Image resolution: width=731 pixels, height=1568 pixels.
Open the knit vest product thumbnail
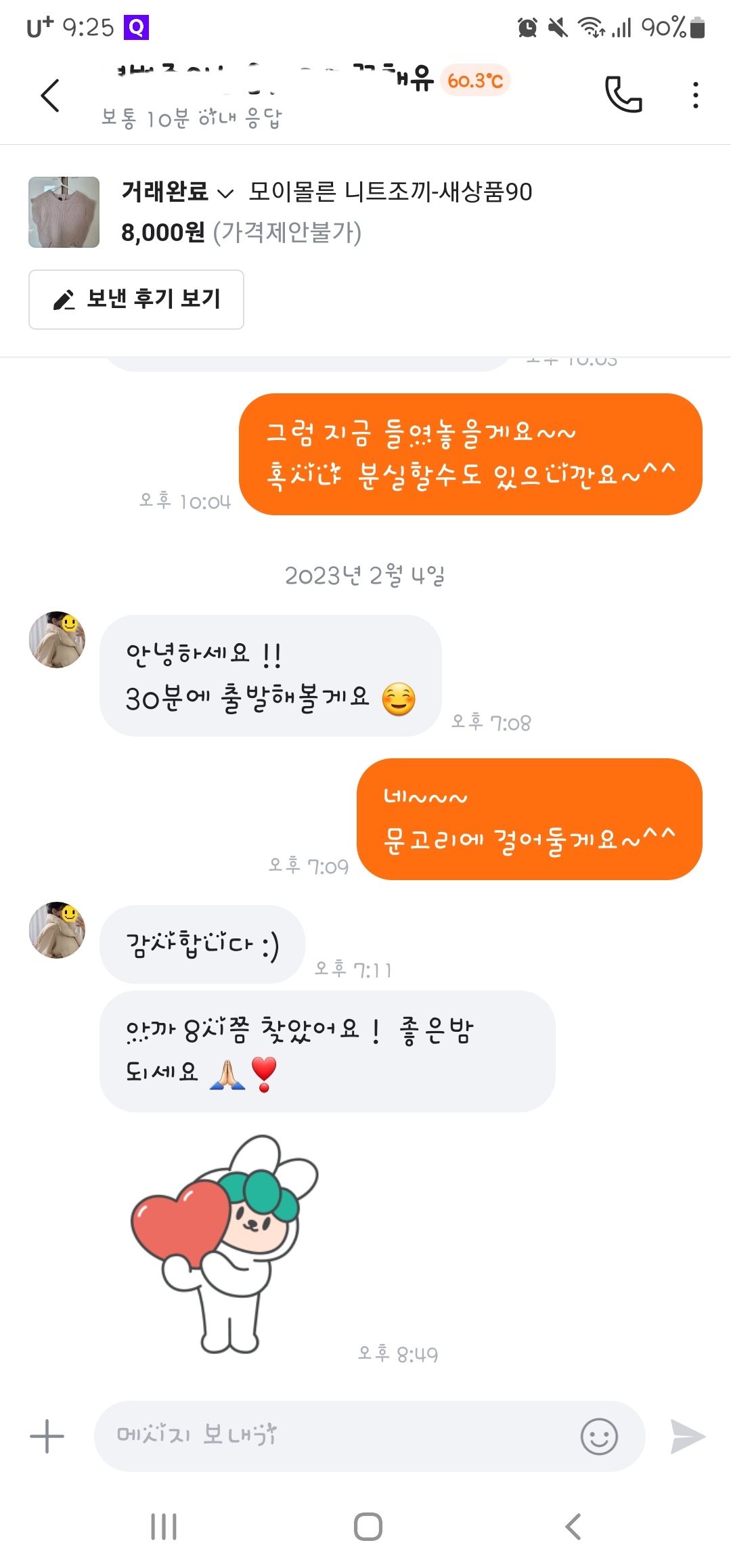click(x=64, y=212)
